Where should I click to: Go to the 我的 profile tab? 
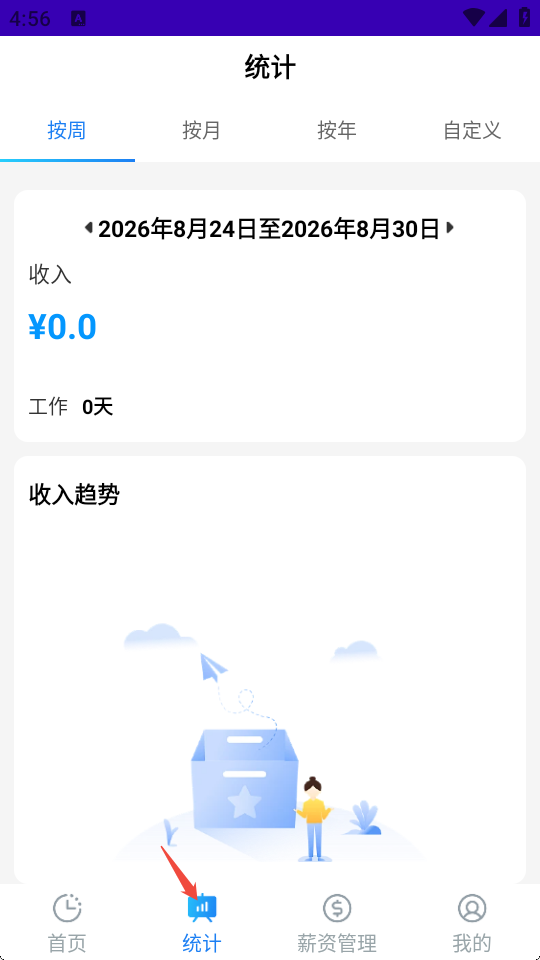(472, 923)
